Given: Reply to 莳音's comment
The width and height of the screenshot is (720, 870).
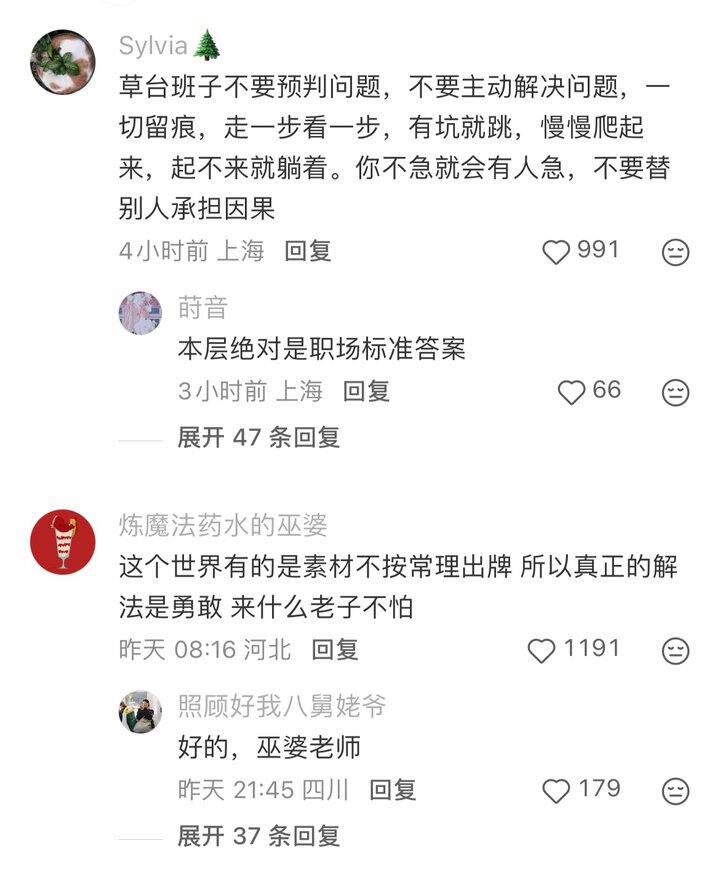Looking at the screenshot, I should click(x=366, y=391).
